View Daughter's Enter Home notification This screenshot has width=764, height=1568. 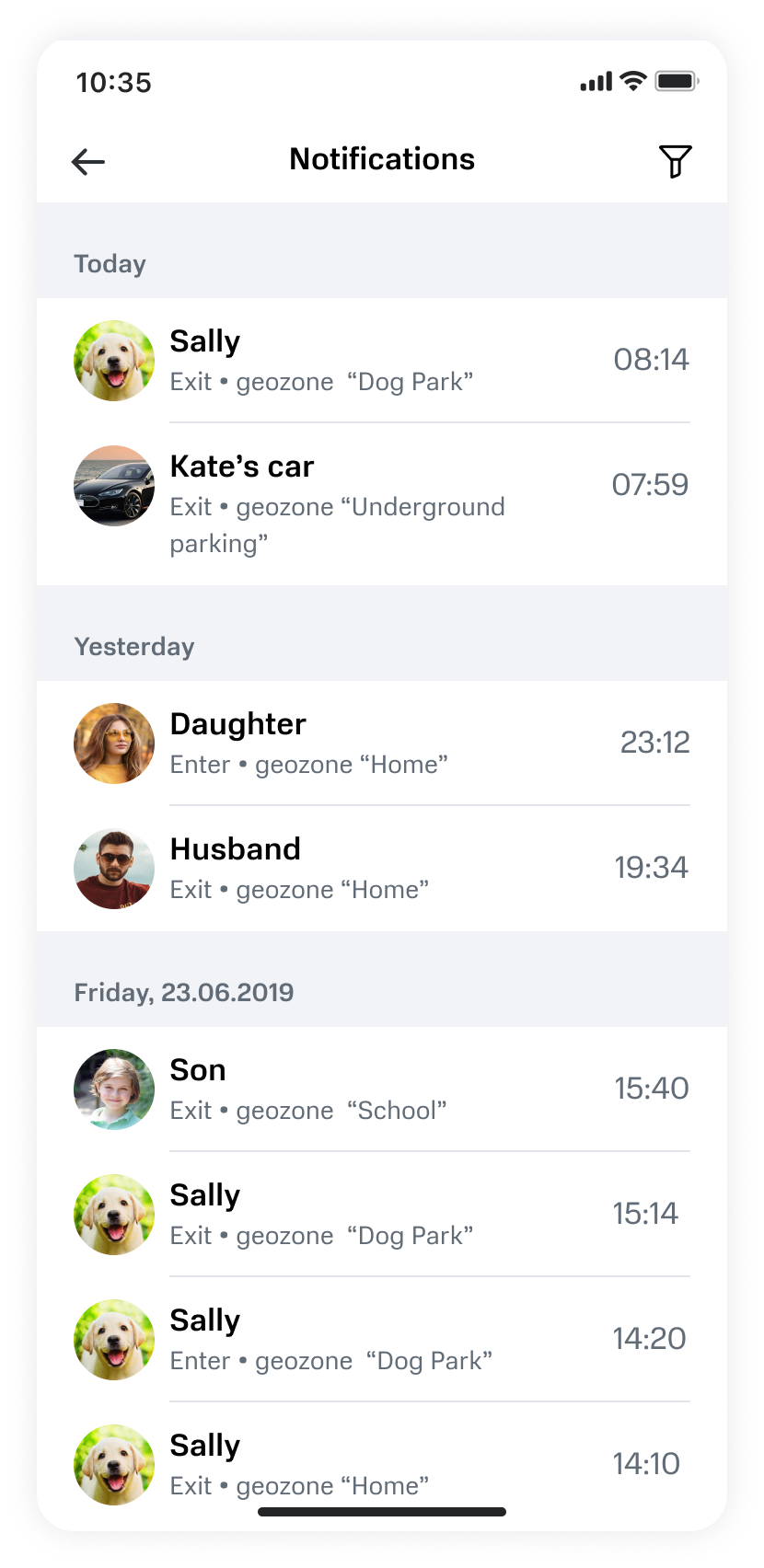381,744
